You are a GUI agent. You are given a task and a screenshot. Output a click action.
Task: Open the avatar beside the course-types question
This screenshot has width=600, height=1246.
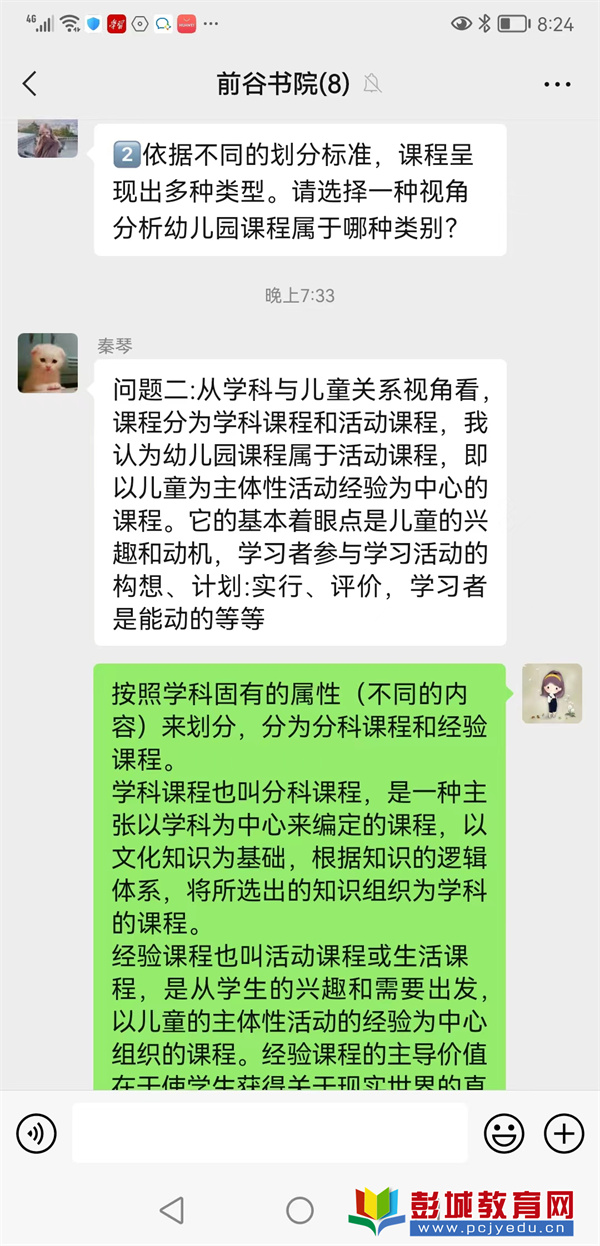click(x=47, y=138)
